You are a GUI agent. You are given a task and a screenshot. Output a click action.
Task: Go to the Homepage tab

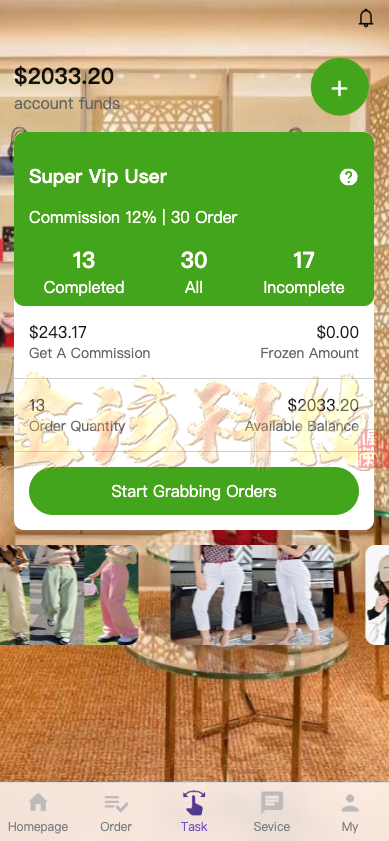point(38,812)
